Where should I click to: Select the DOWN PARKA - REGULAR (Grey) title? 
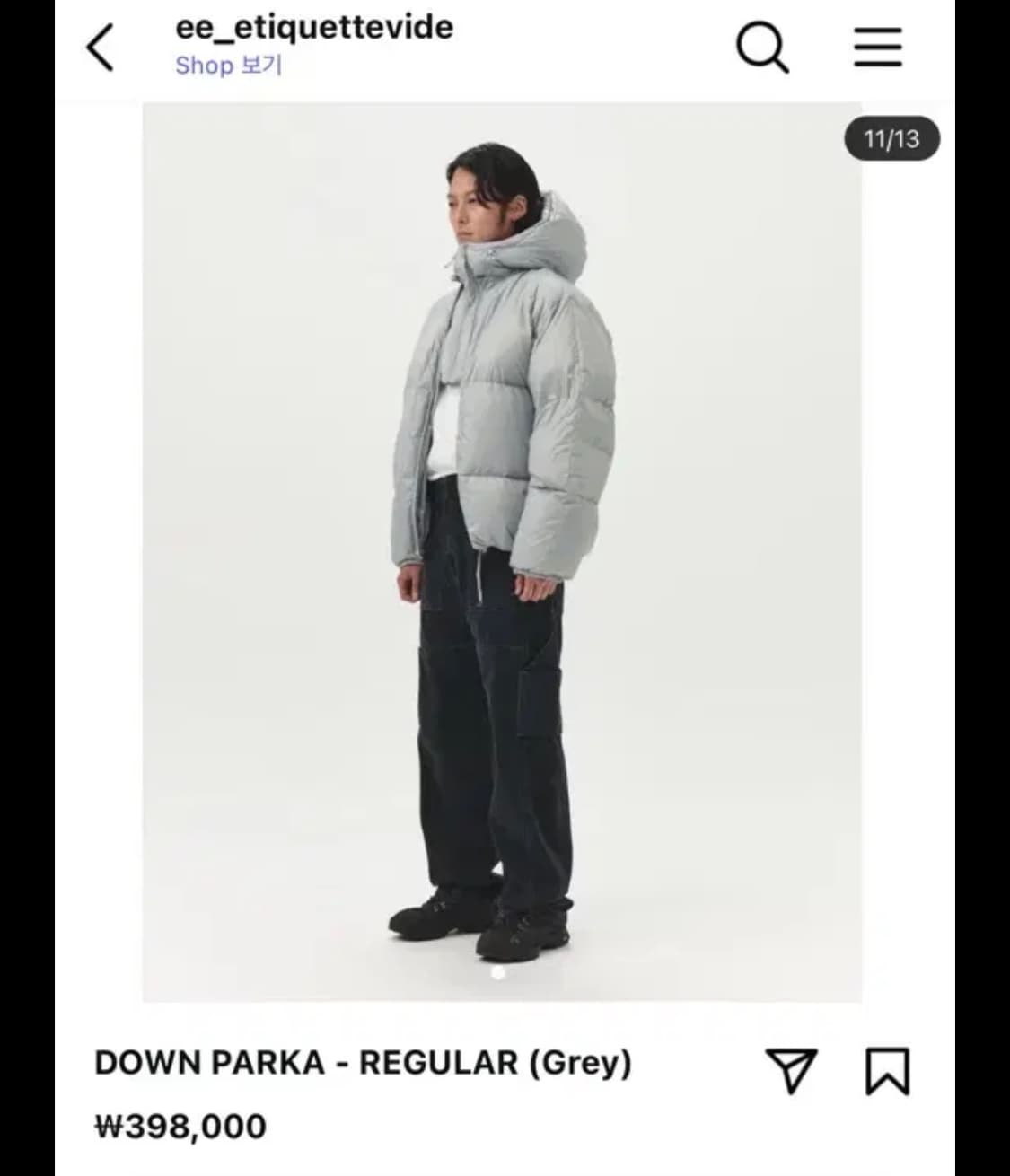[x=364, y=1066]
